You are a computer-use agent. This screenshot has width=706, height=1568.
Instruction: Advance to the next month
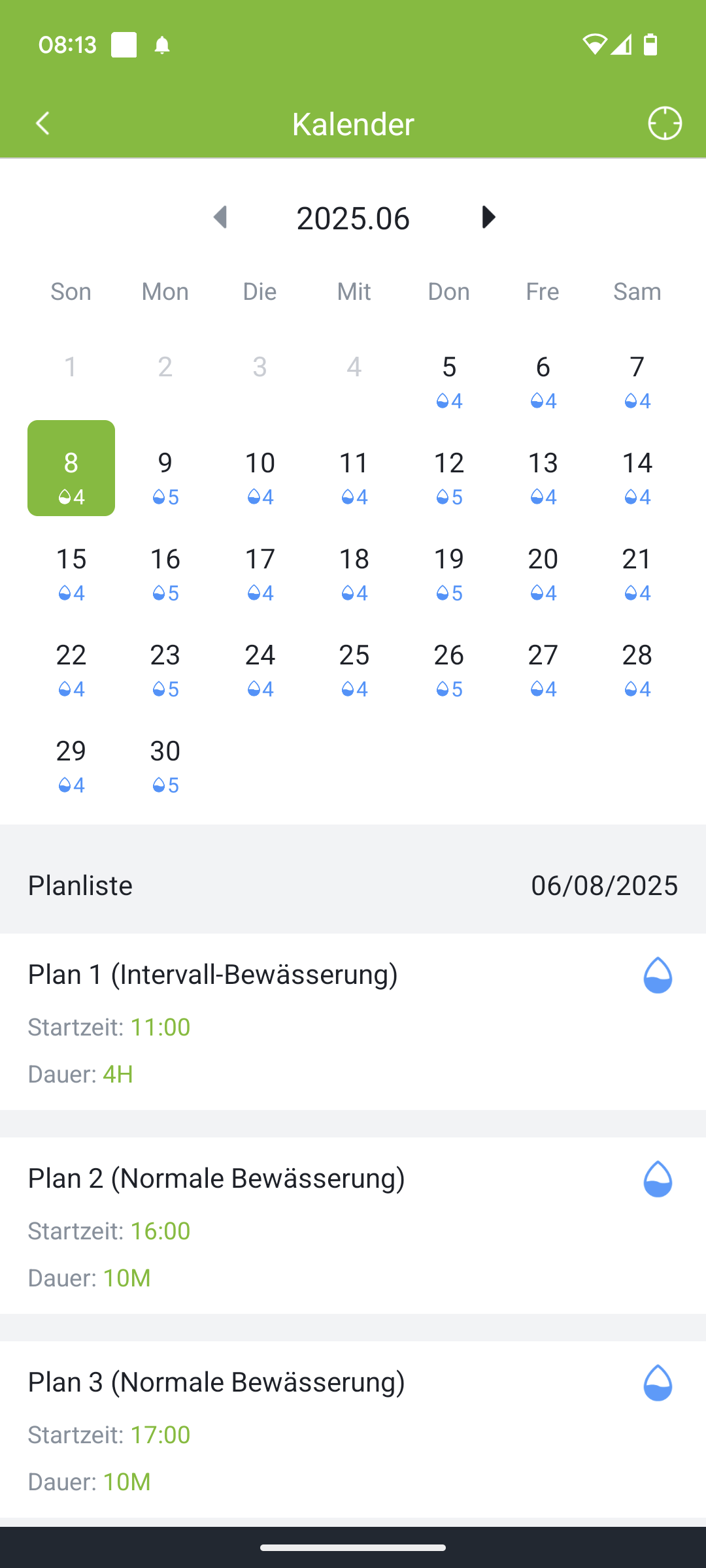(x=488, y=217)
